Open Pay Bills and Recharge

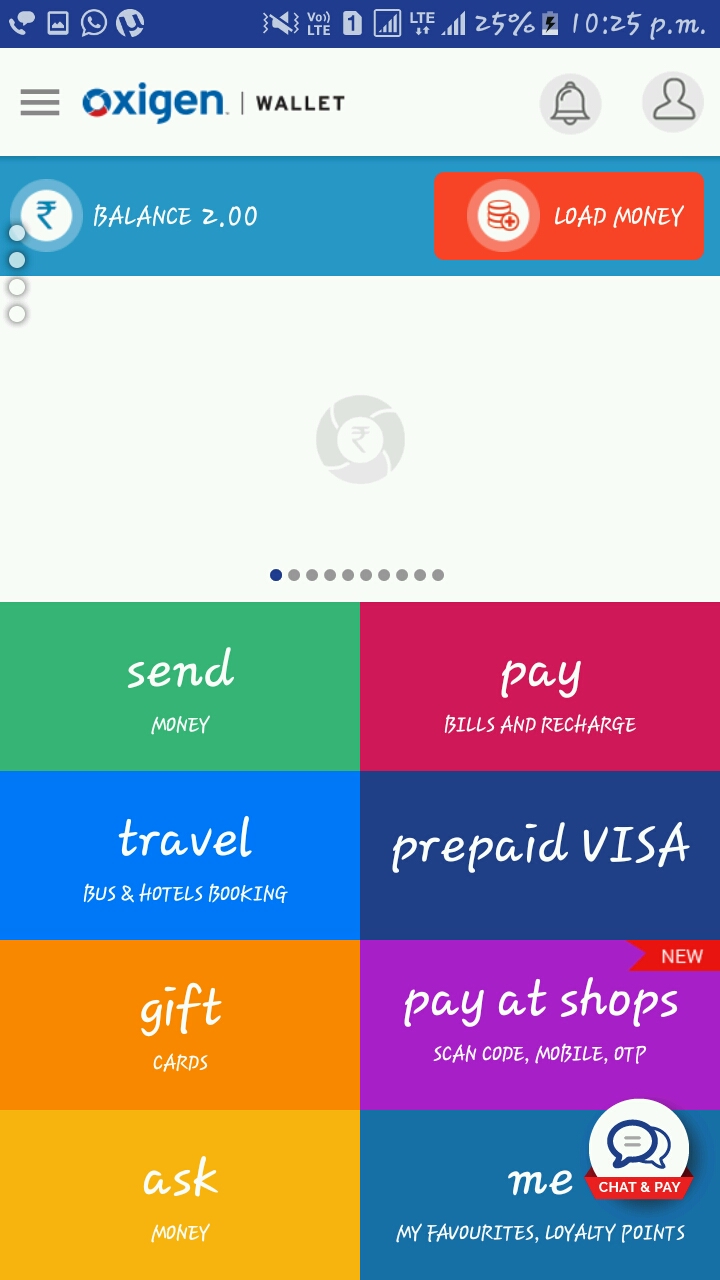coord(540,686)
